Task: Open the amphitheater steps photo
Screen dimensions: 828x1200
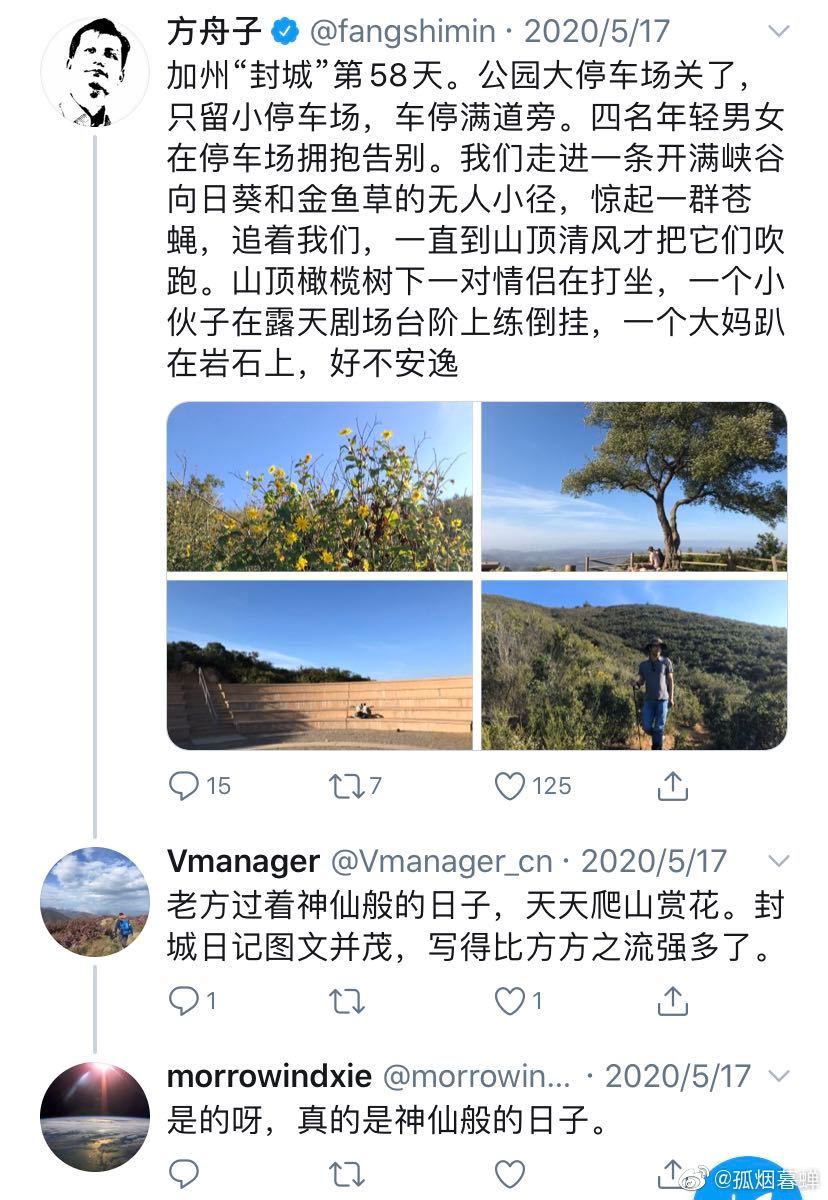Action: pyautogui.click(x=320, y=665)
